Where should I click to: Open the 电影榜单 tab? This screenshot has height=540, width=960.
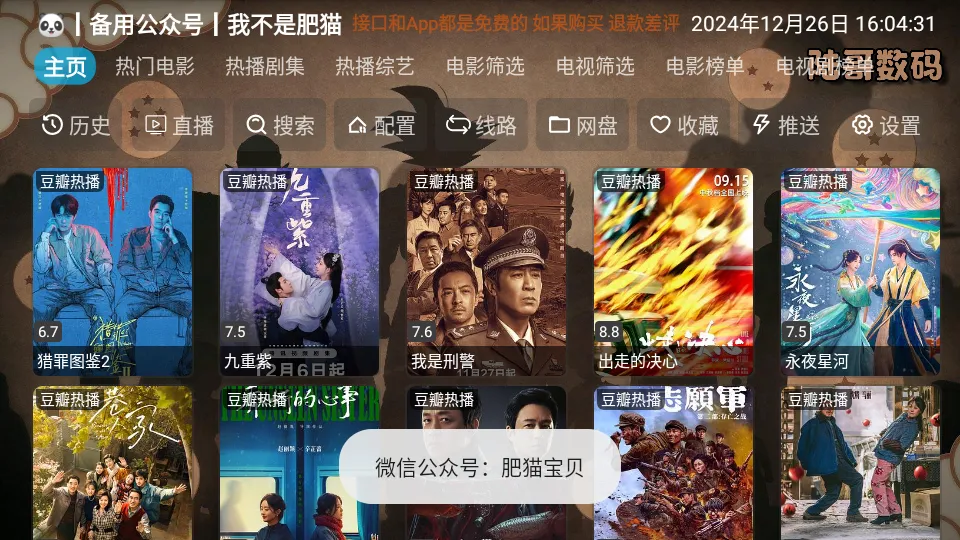click(705, 67)
